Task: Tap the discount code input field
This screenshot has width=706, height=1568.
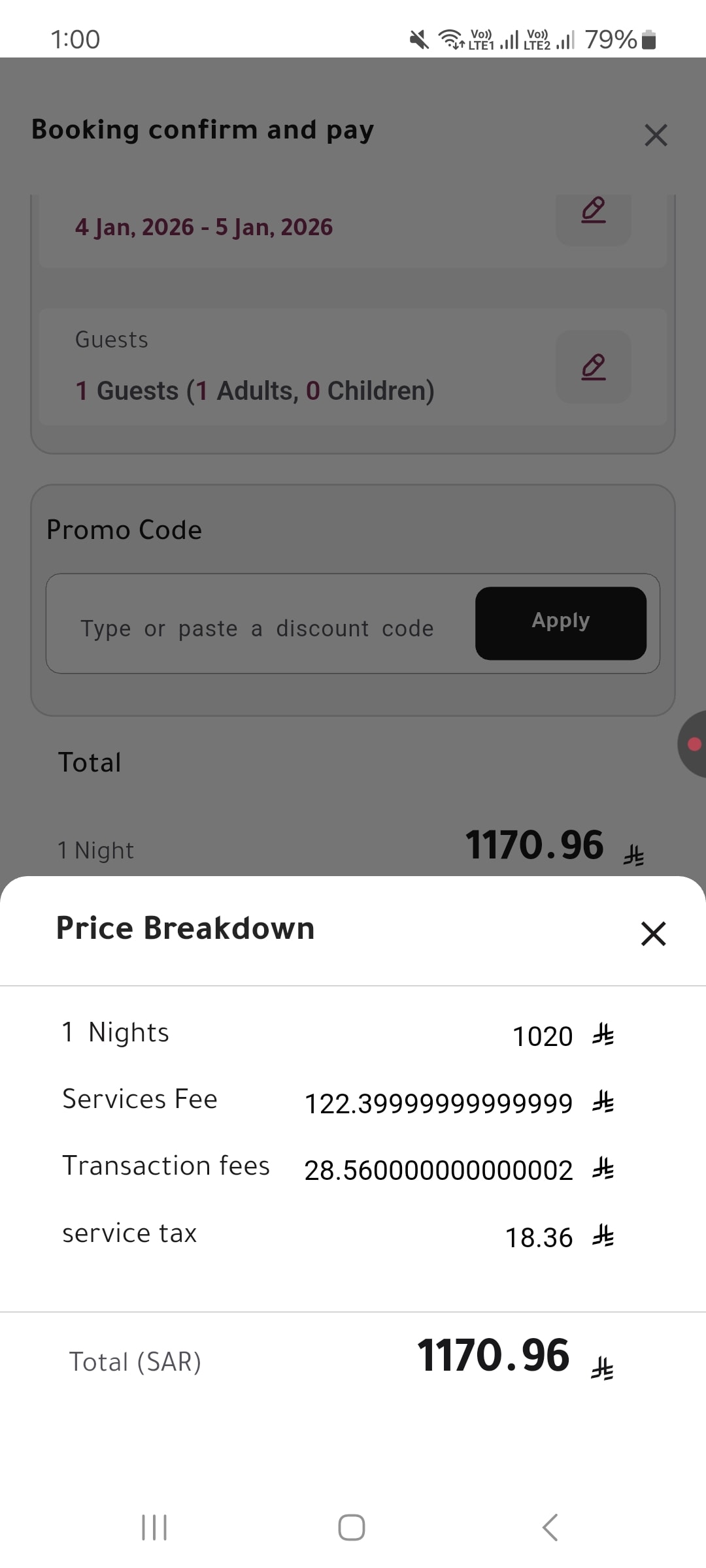Action: (x=258, y=628)
